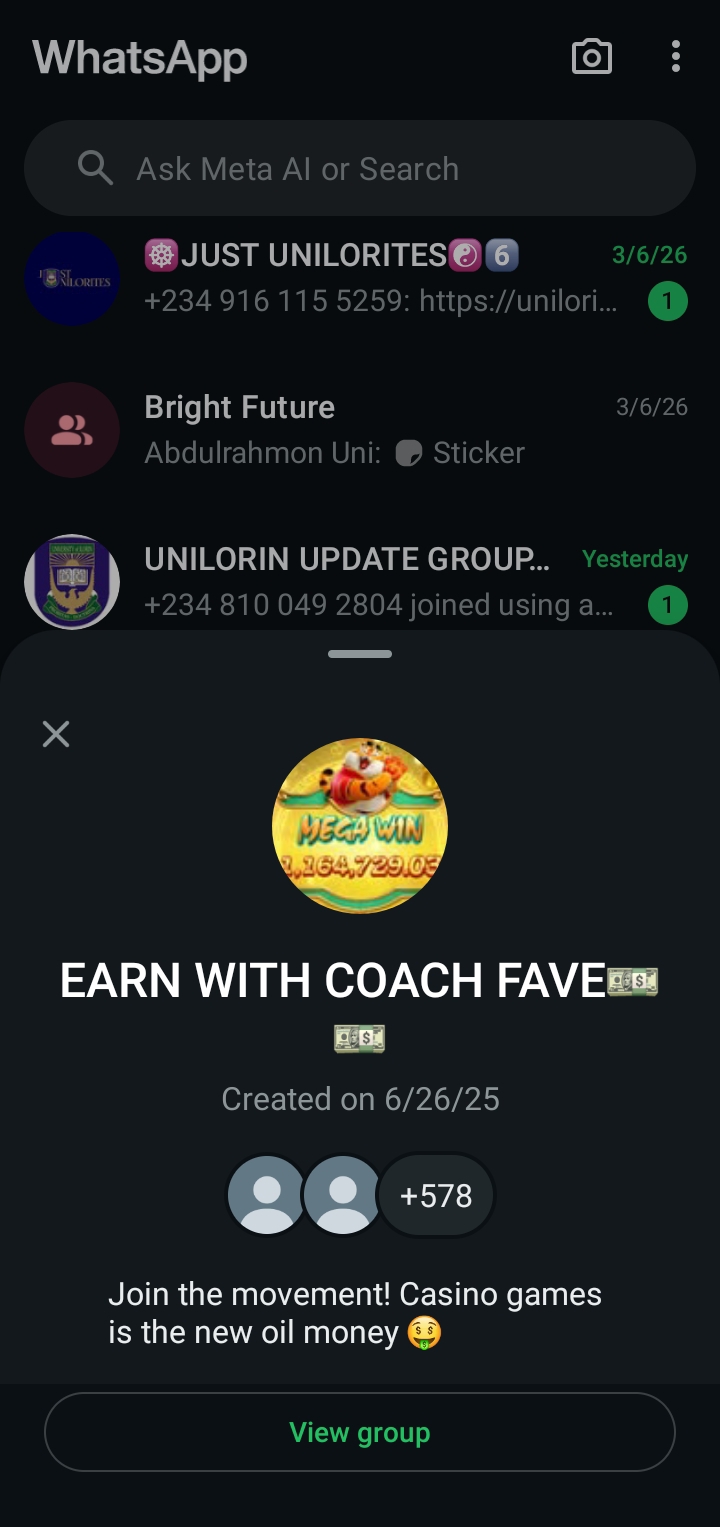Open the overflow menu

[676, 57]
